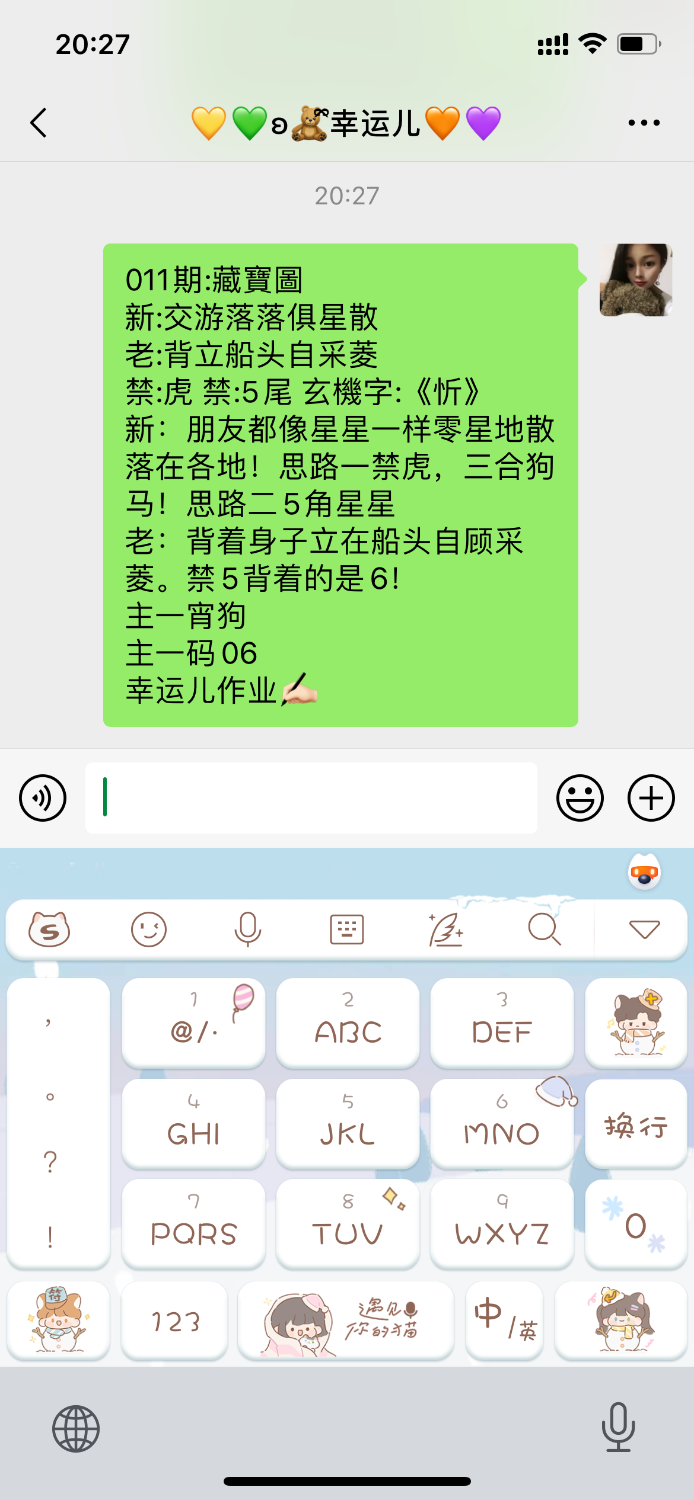Tap the 换行 line break key
This screenshot has height=1500, width=694.
tap(635, 1125)
